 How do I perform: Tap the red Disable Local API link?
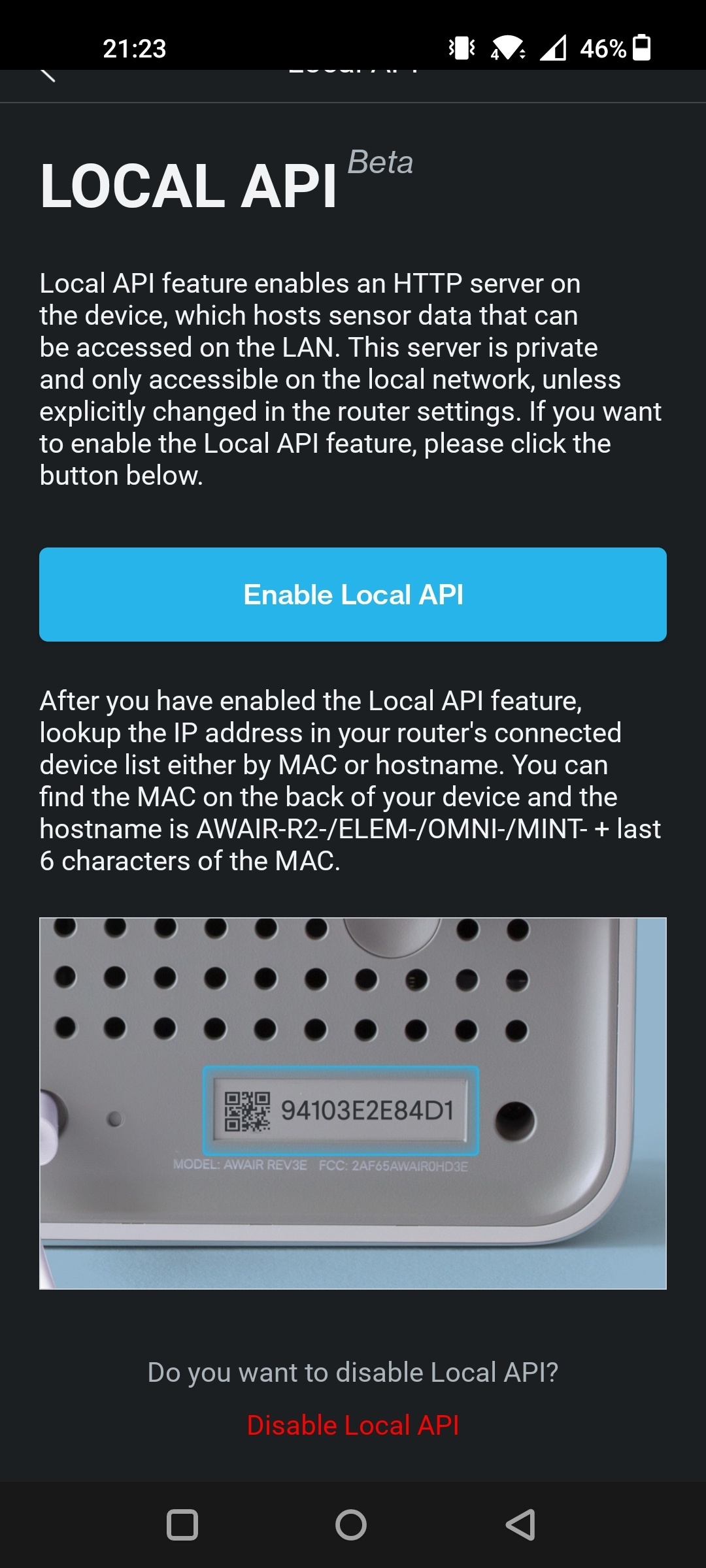(353, 1425)
